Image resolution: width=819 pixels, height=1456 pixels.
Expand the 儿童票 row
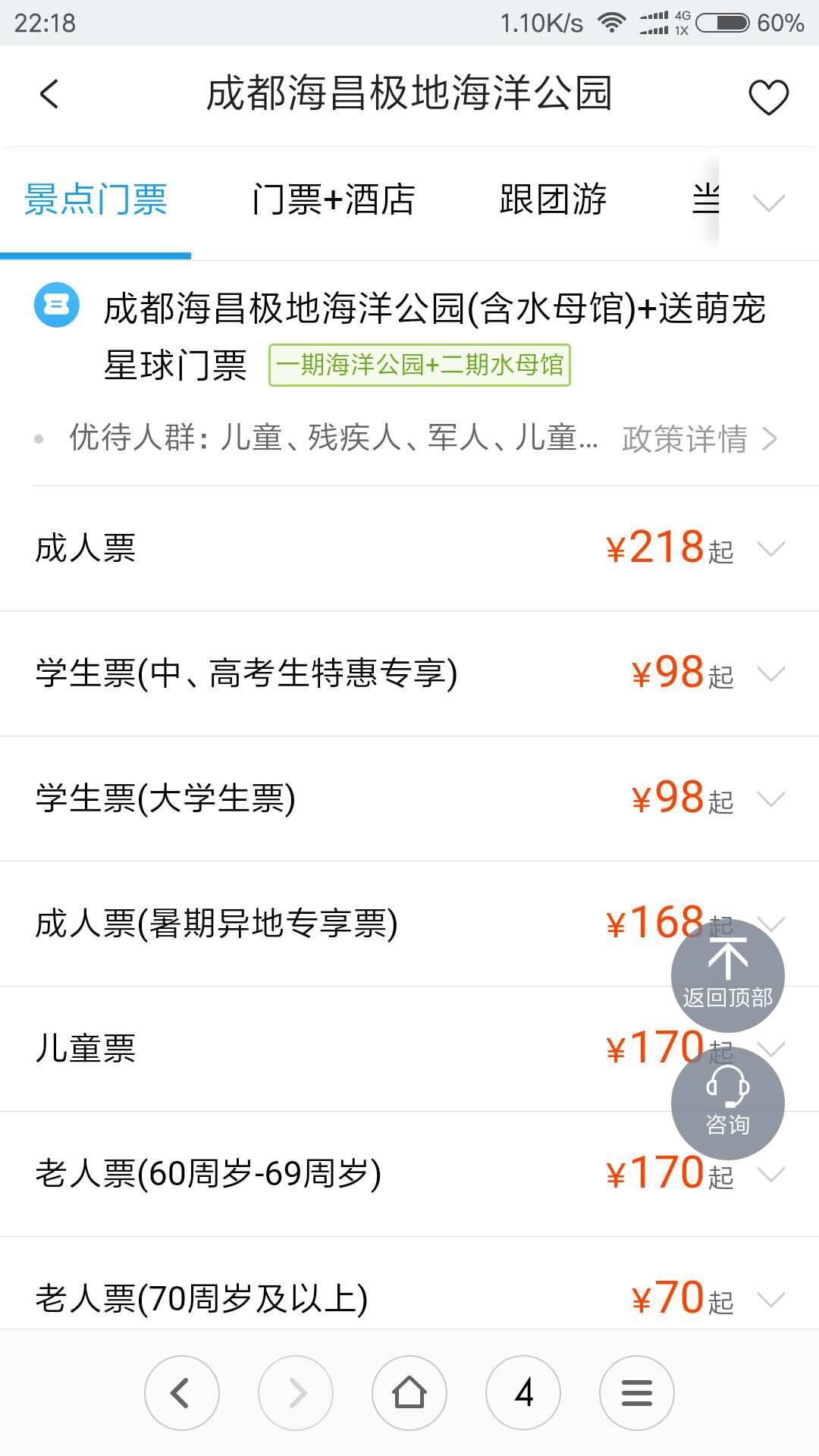tap(334, 1049)
